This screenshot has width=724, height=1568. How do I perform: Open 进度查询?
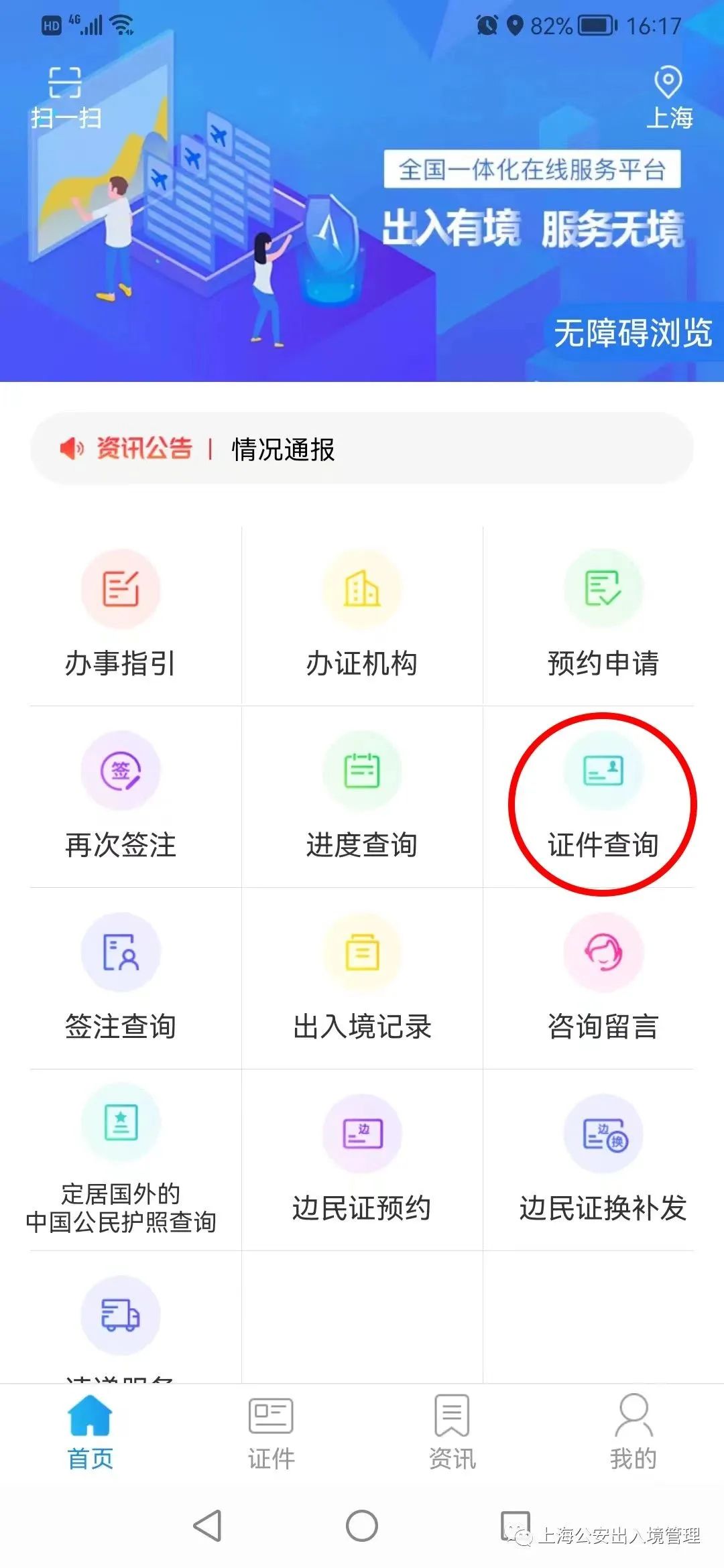tap(362, 796)
